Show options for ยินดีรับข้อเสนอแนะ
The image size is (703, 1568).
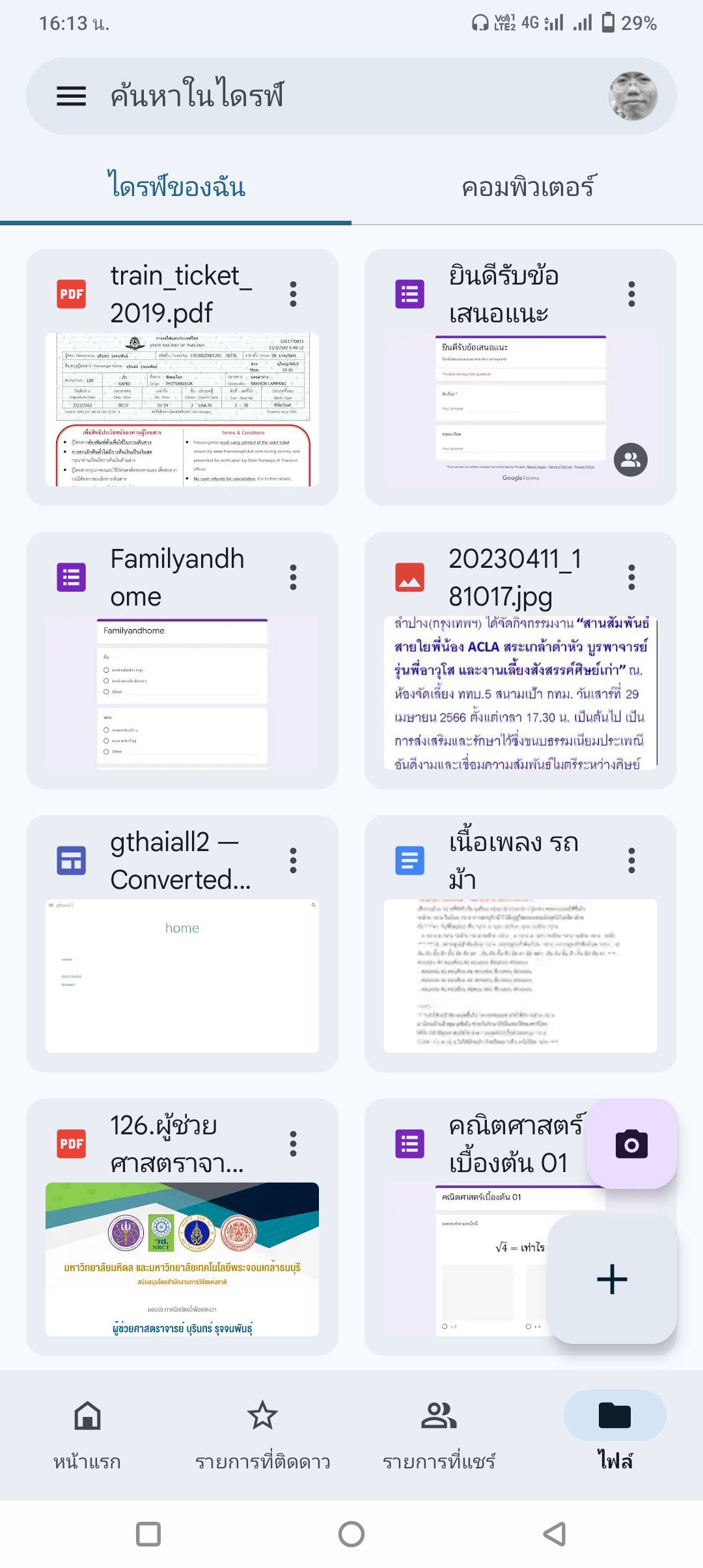click(x=631, y=294)
